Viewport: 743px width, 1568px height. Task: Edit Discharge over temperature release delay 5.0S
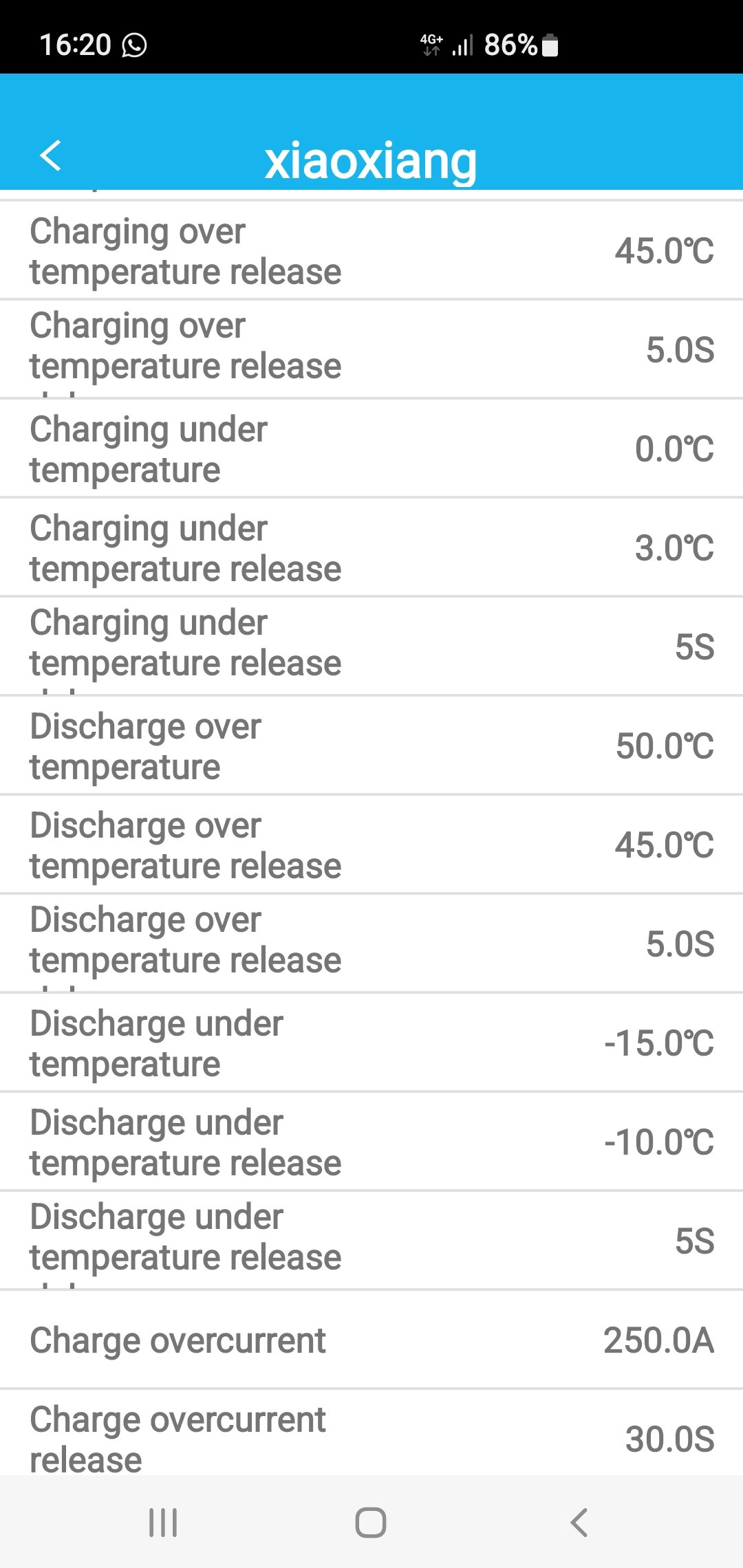[371, 944]
